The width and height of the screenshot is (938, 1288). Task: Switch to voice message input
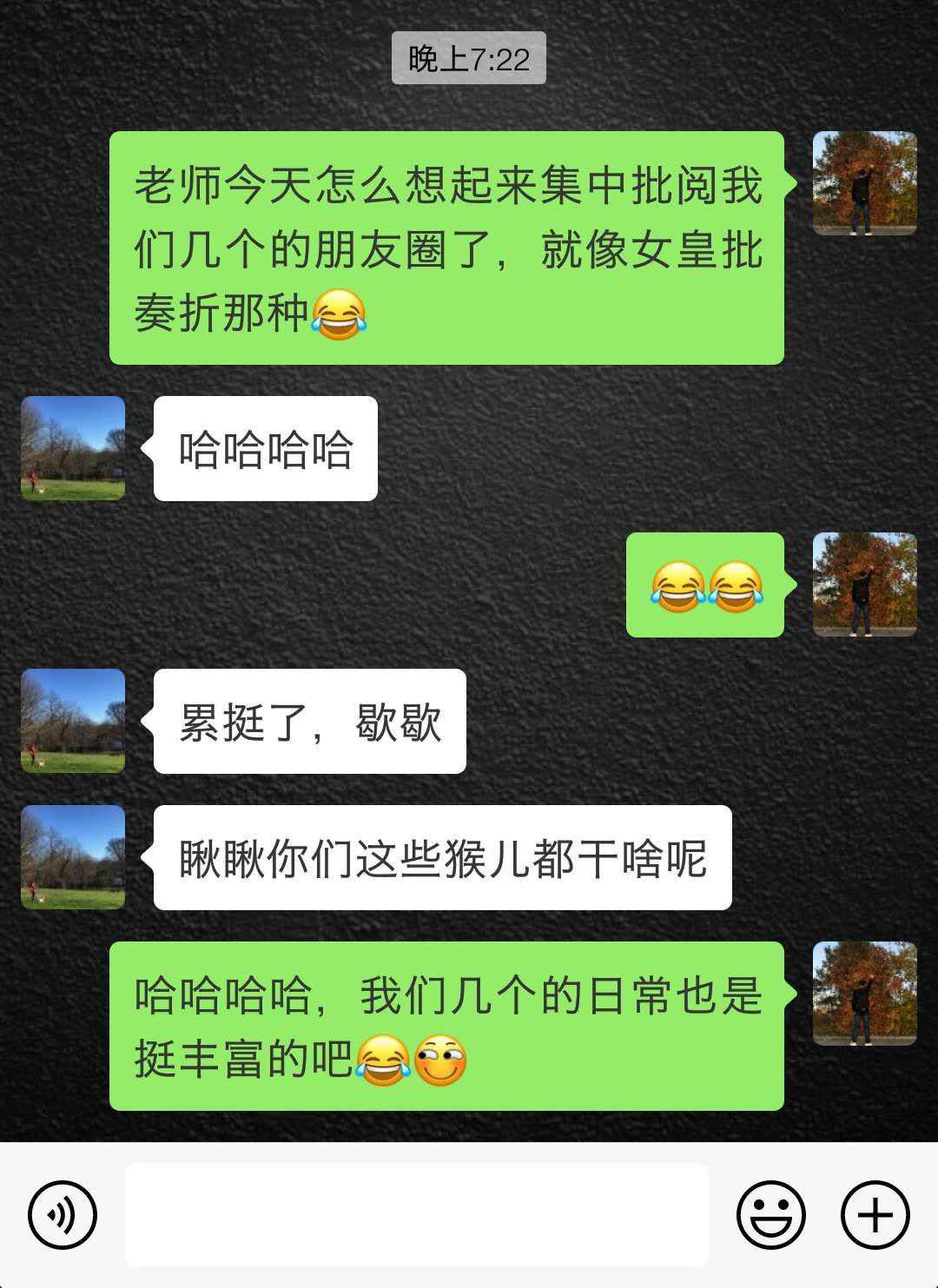coord(62,1214)
